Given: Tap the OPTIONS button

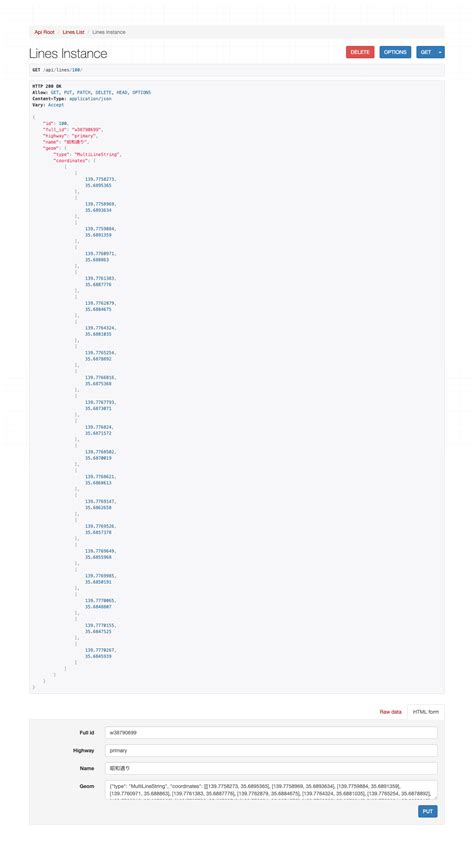Looking at the screenshot, I should pos(395,52).
